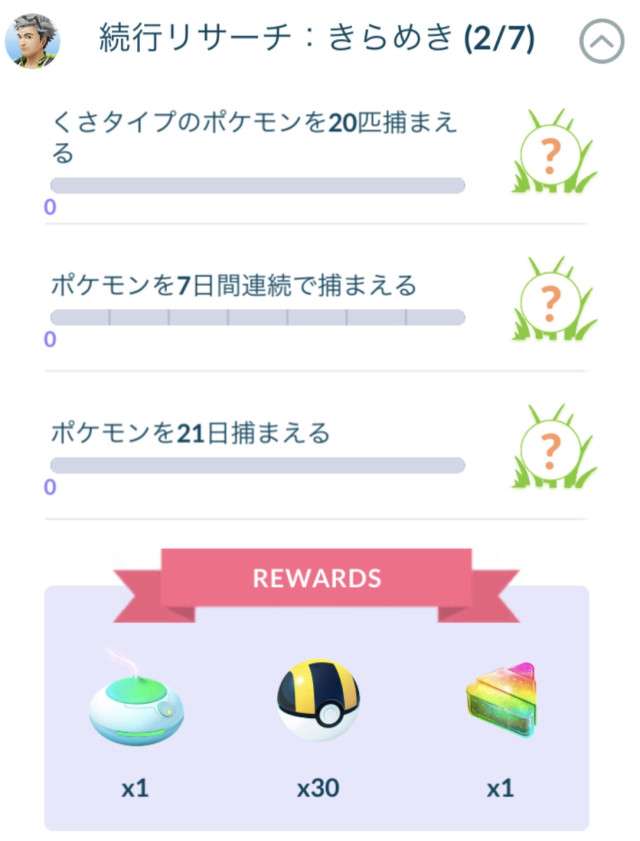Collapse the 続行リサーチ：きらめき (2/7) section
Screen dimensions: 640x841
(601, 42)
